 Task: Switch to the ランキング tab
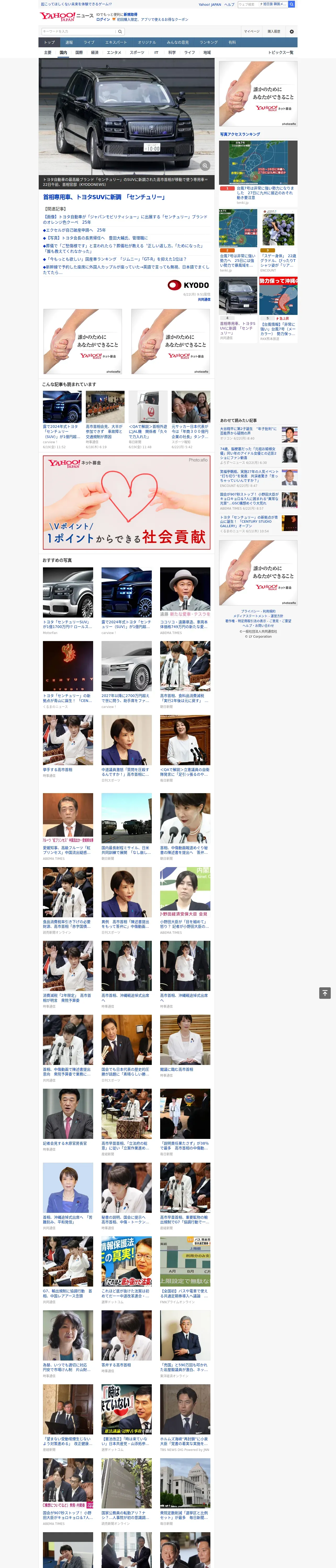point(209,43)
